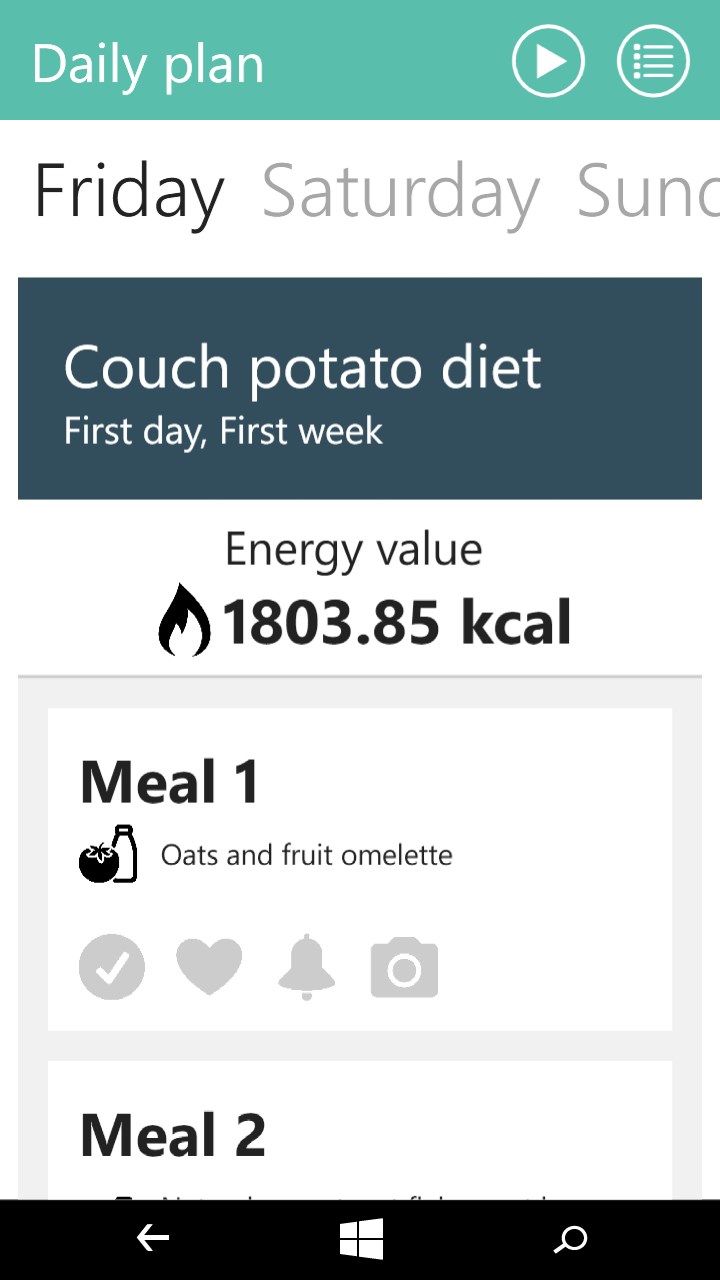
Task: Switch to the Friday tab
Action: coord(129,191)
